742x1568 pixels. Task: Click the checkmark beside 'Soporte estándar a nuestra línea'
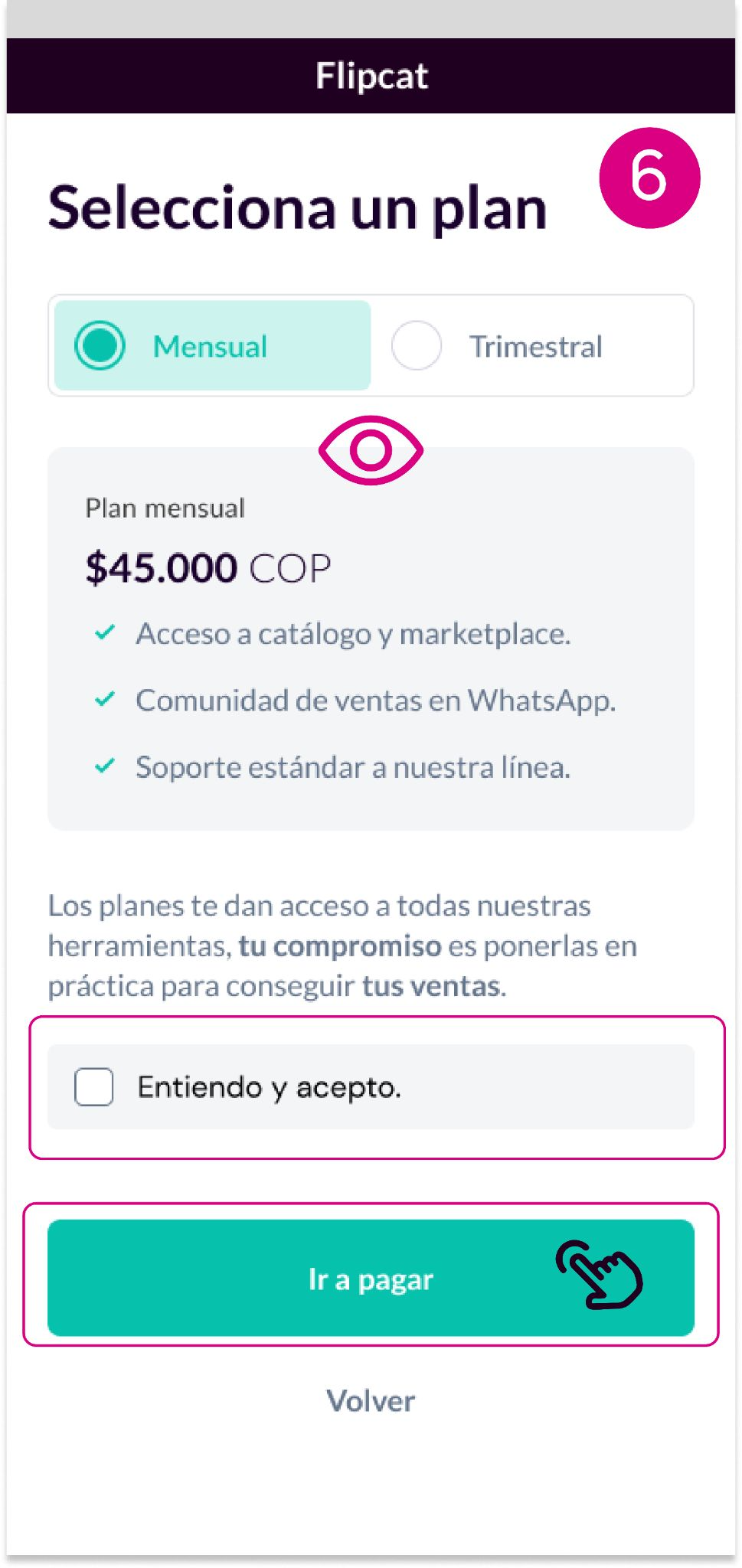pyautogui.click(x=104, y=766)
